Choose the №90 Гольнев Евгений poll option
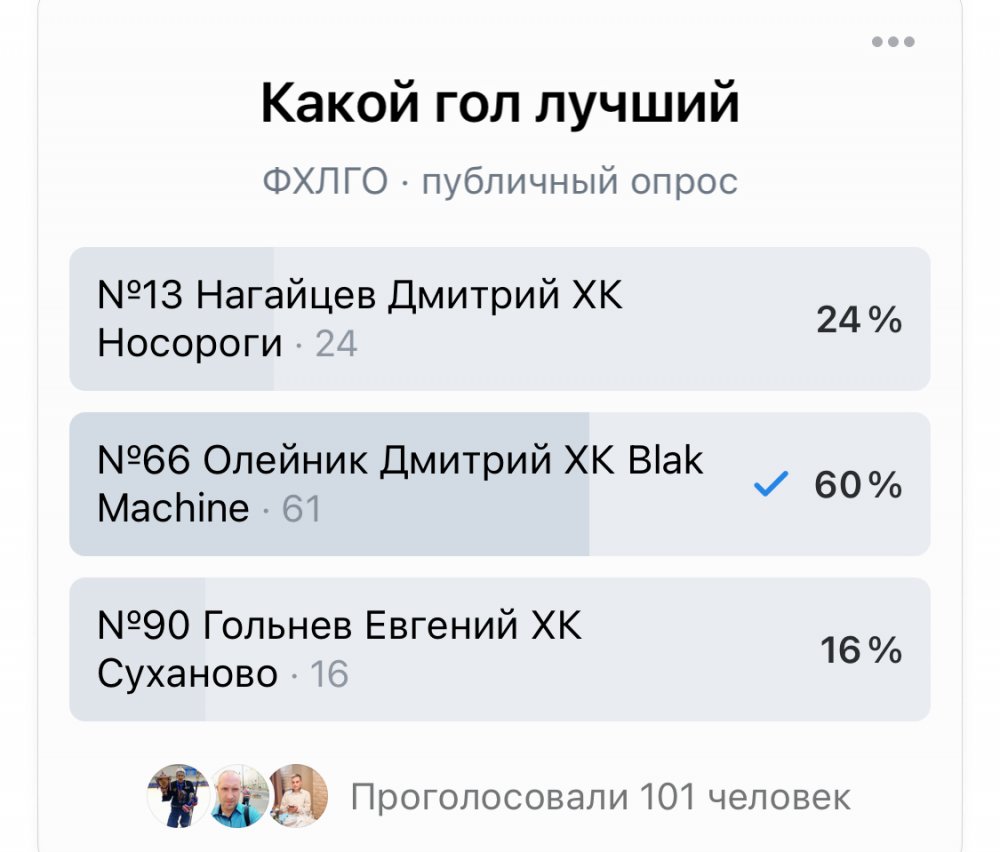The height and width of the screenshot is (852, 1000). [x=499, y=649]
